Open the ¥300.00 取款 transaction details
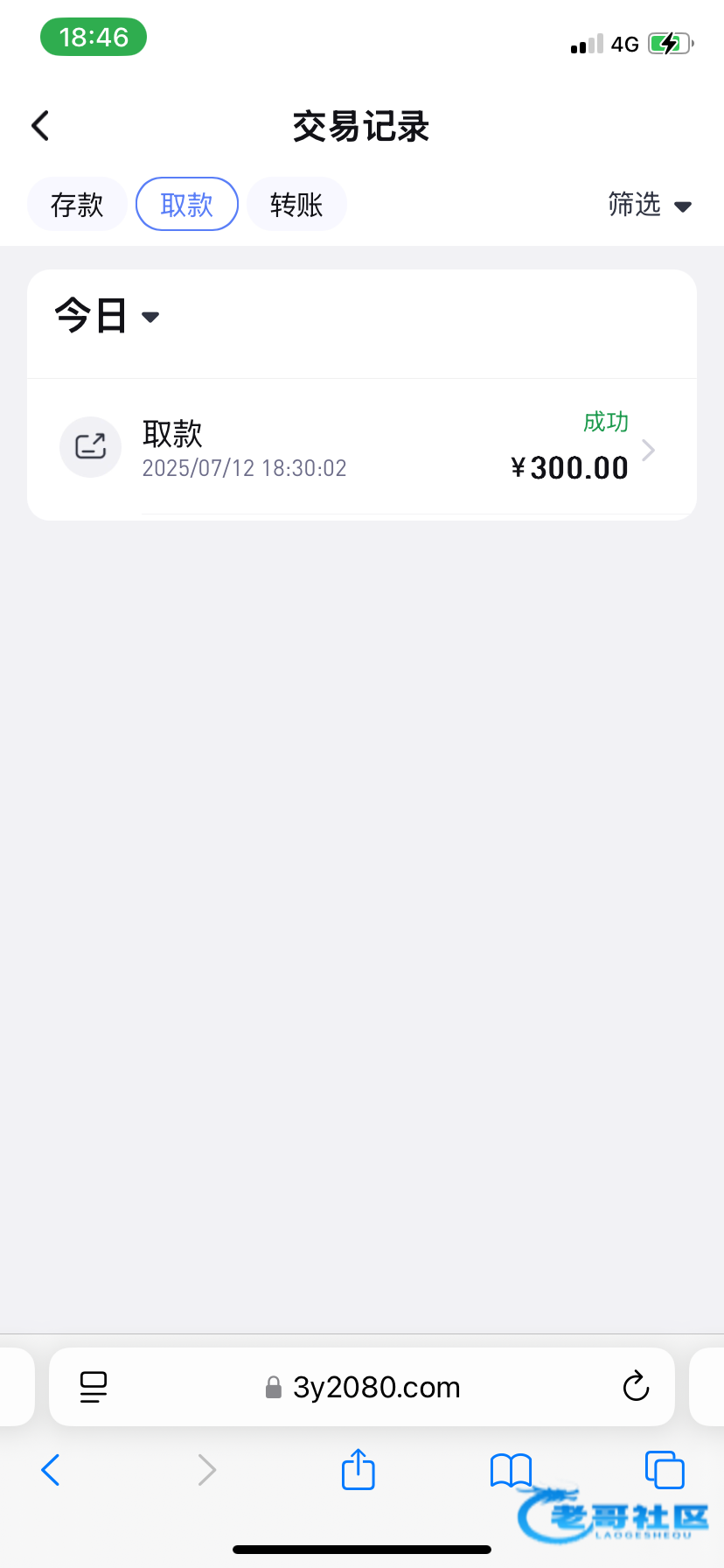This screenshot has width=724, height=1568. [x=362, y=450]
